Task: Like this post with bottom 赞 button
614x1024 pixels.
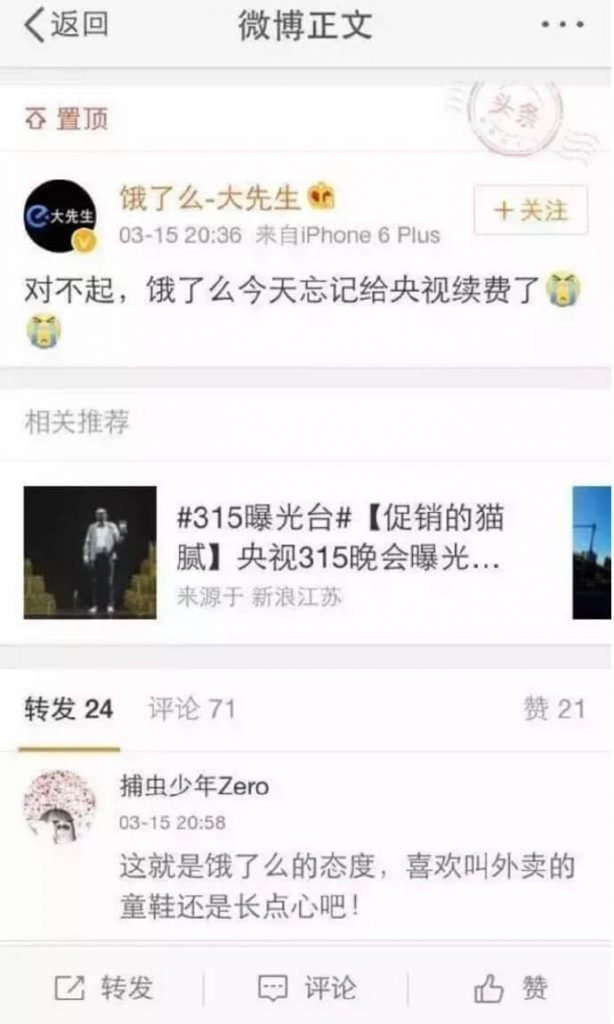Action: click(511, 989)
